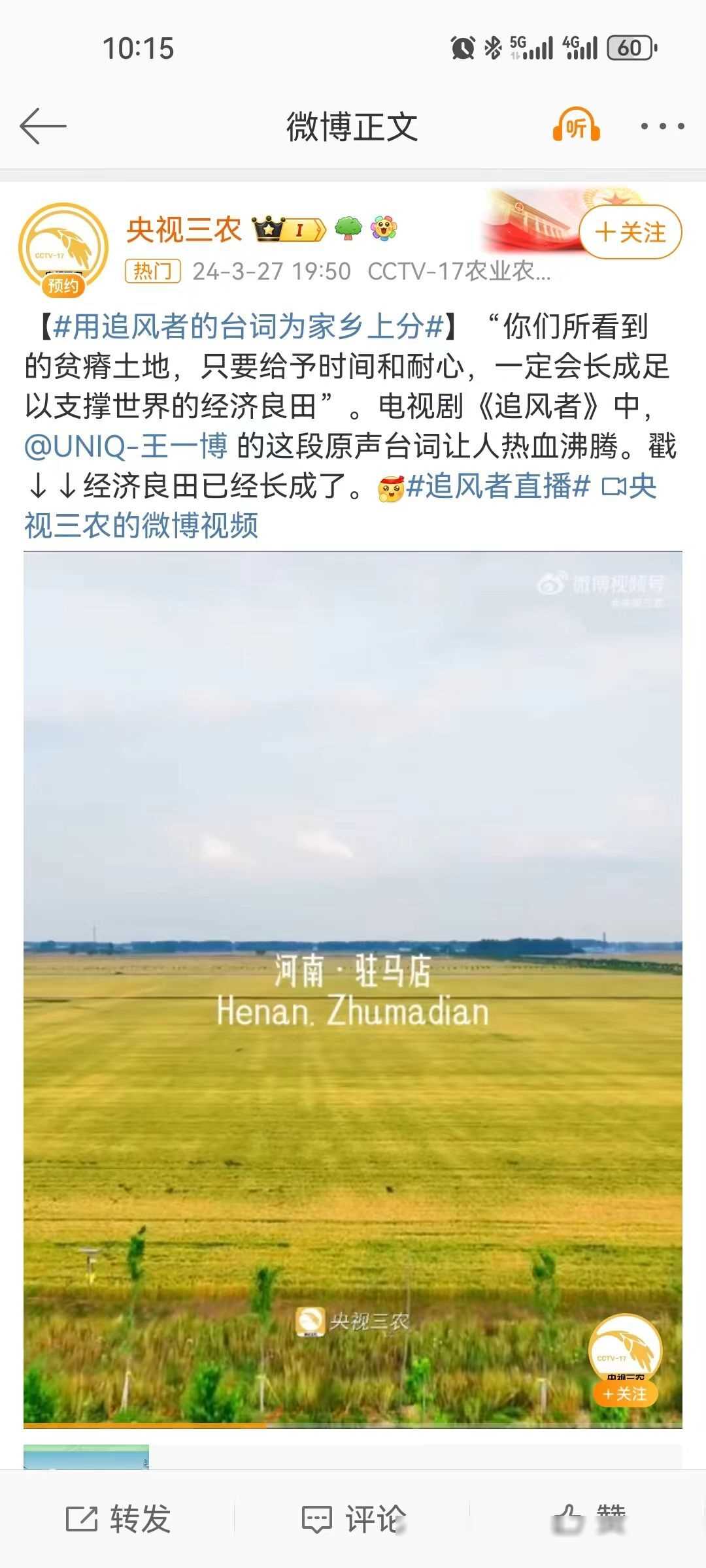
Task: Open the three-dot overflow menu
Action: tap(662, 126)
